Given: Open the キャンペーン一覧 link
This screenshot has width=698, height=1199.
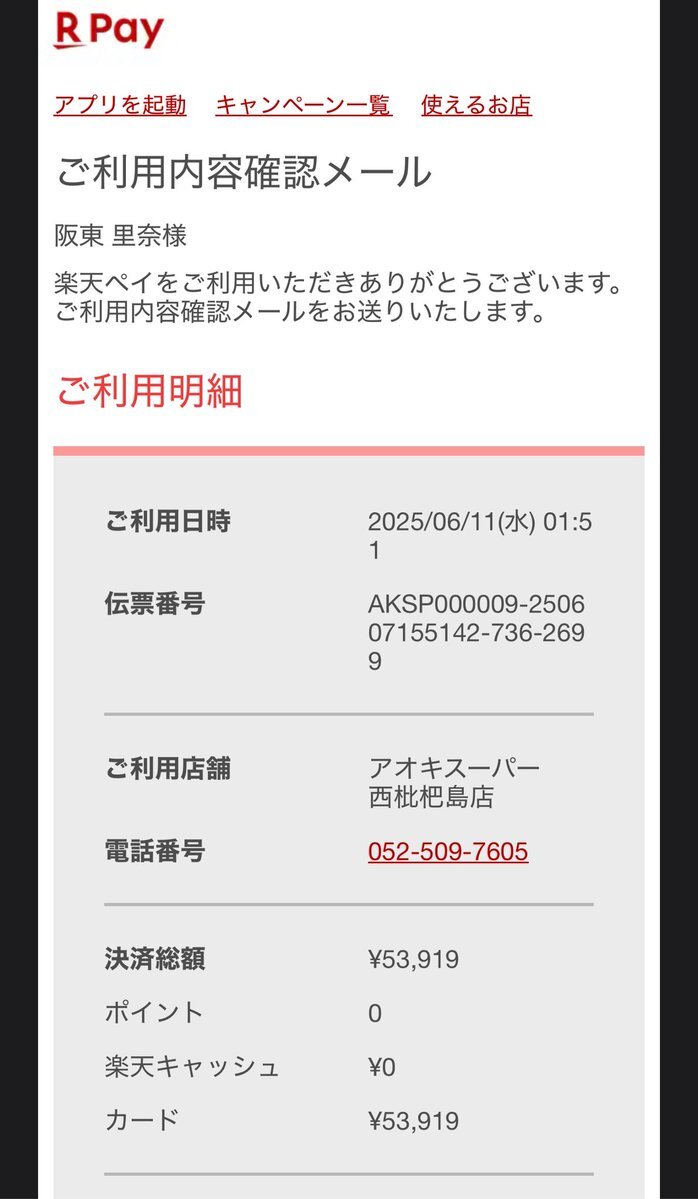Looking at the screenshot, I should [304, 106].
